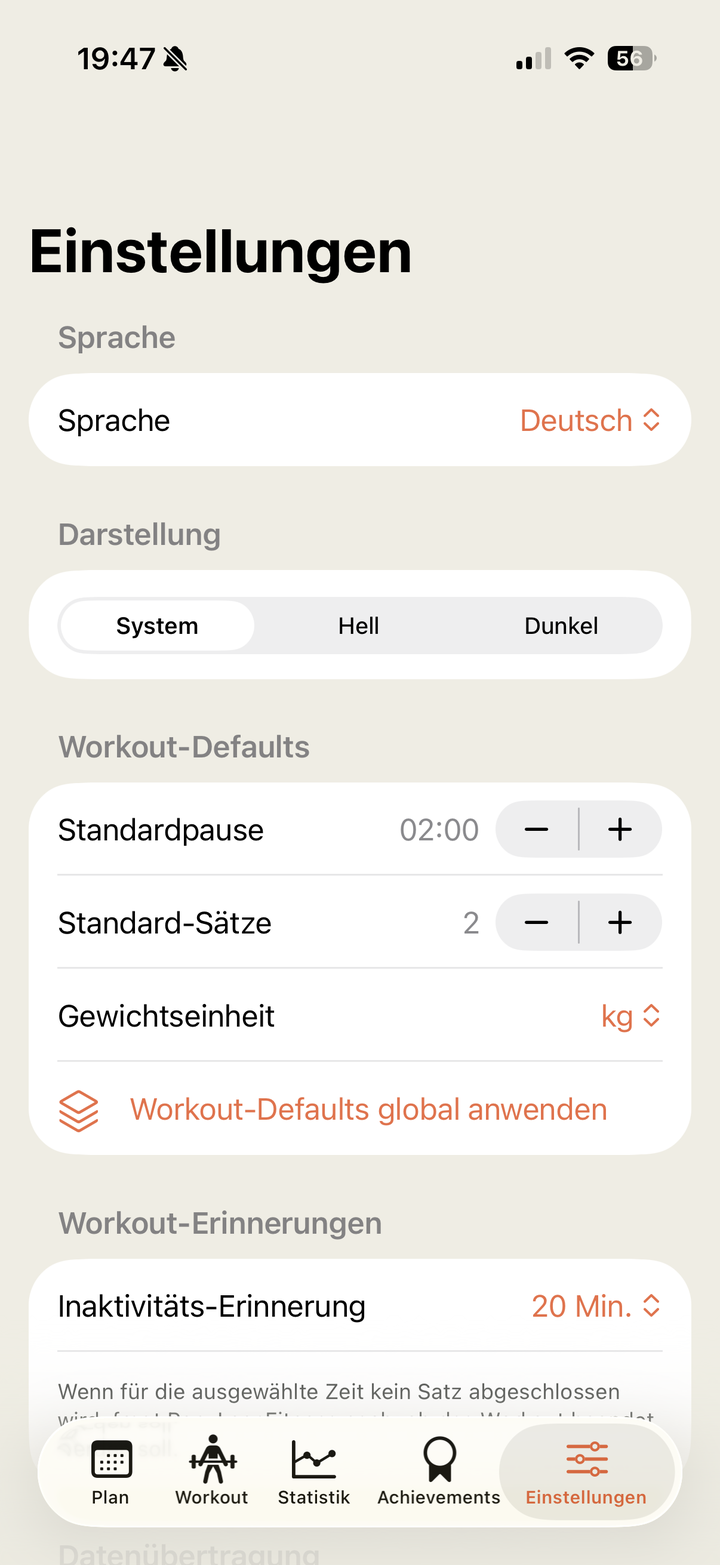Screen dimensions: 720x1565
Task: Reduce Standard-Sätze with the minus button
Action: [537, 923]
